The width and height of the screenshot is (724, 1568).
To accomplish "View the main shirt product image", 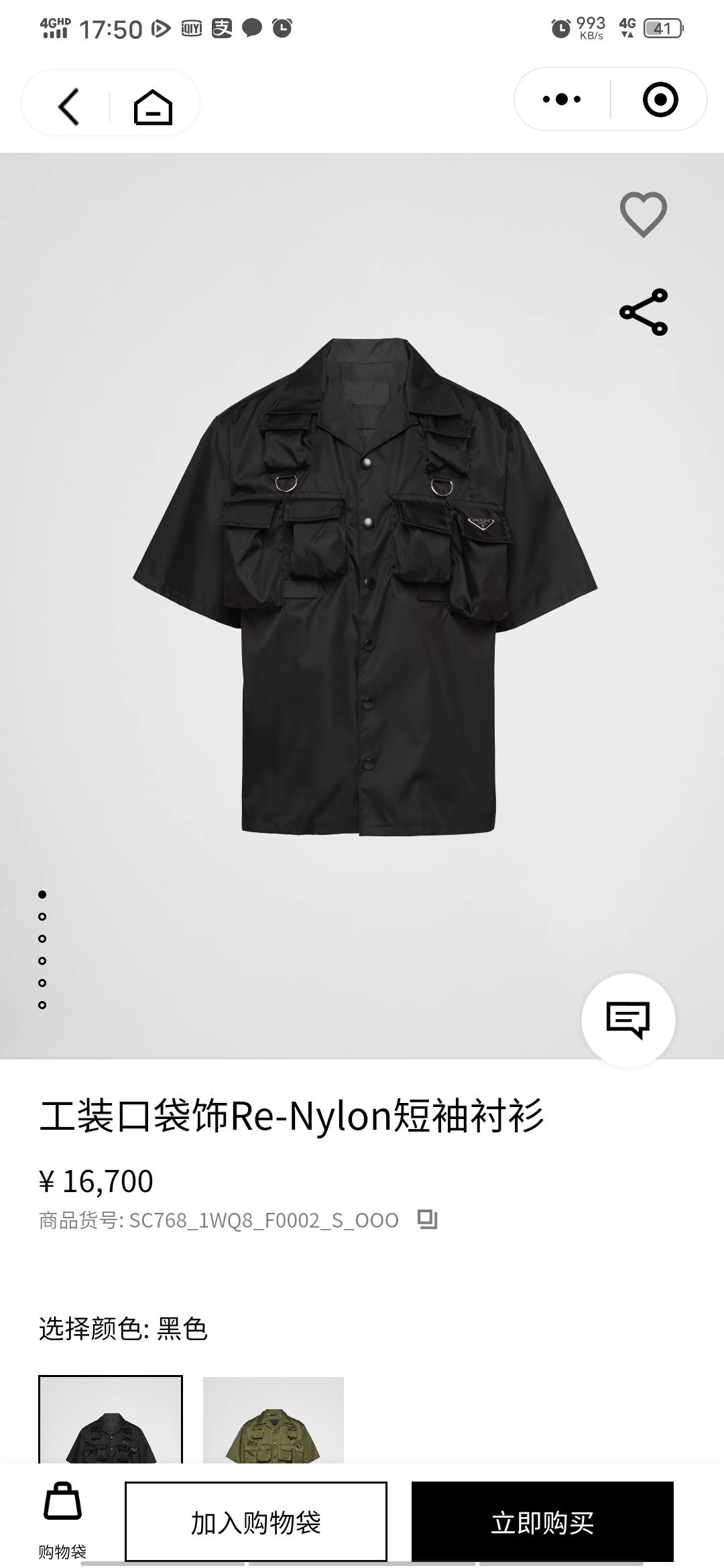I will click(x=365, y=586).
